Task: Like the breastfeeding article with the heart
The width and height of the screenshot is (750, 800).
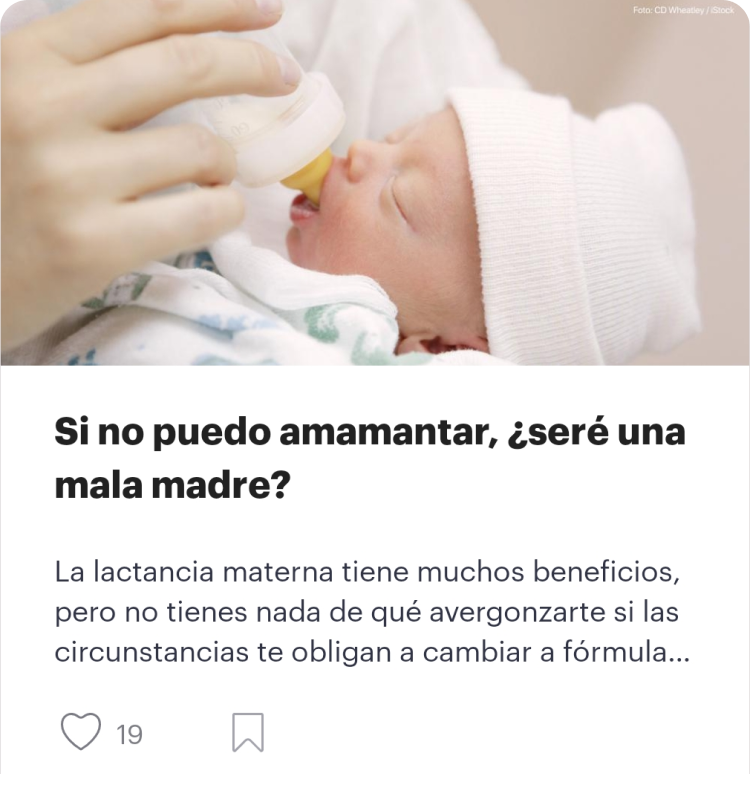Action: tap(81, 732)
